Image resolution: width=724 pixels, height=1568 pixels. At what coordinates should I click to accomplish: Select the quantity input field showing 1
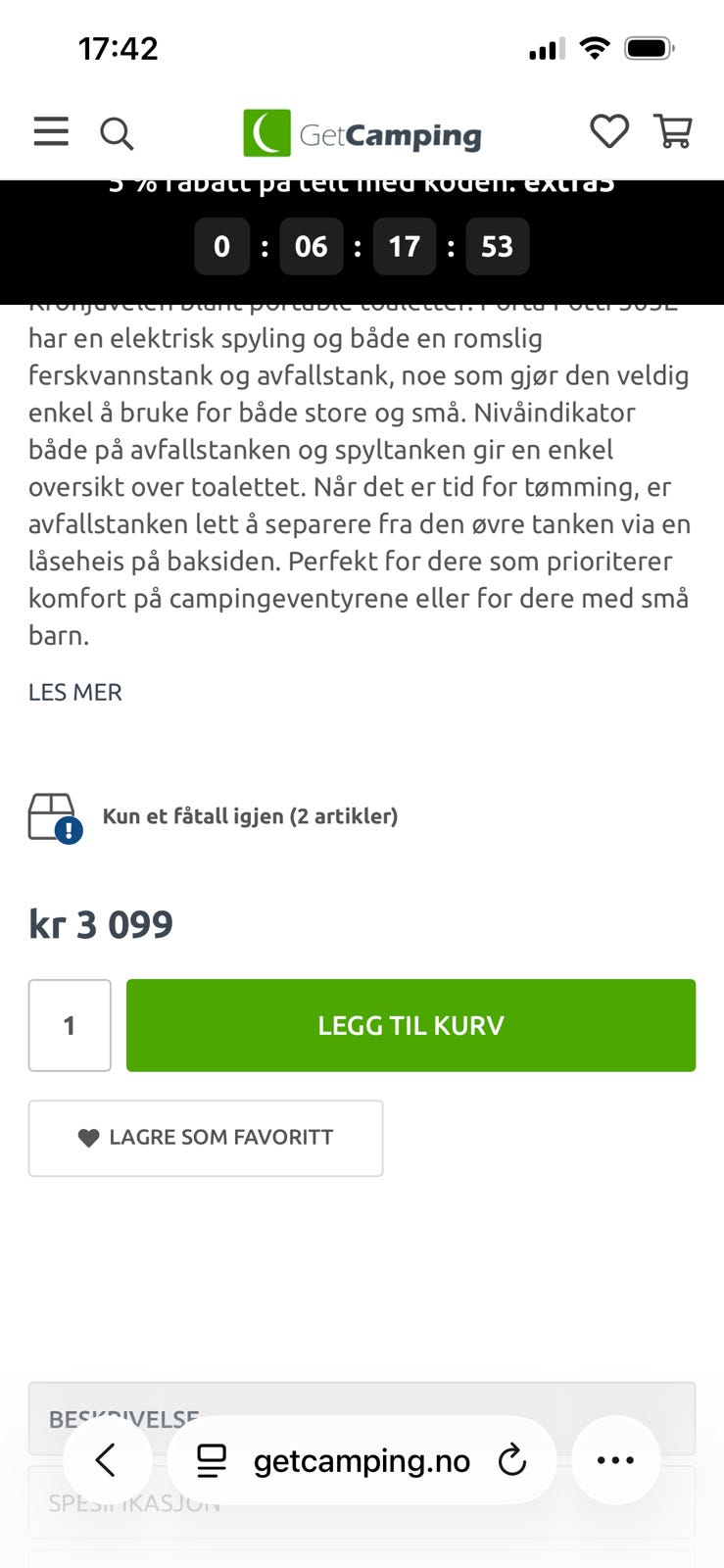(69, 1025)
